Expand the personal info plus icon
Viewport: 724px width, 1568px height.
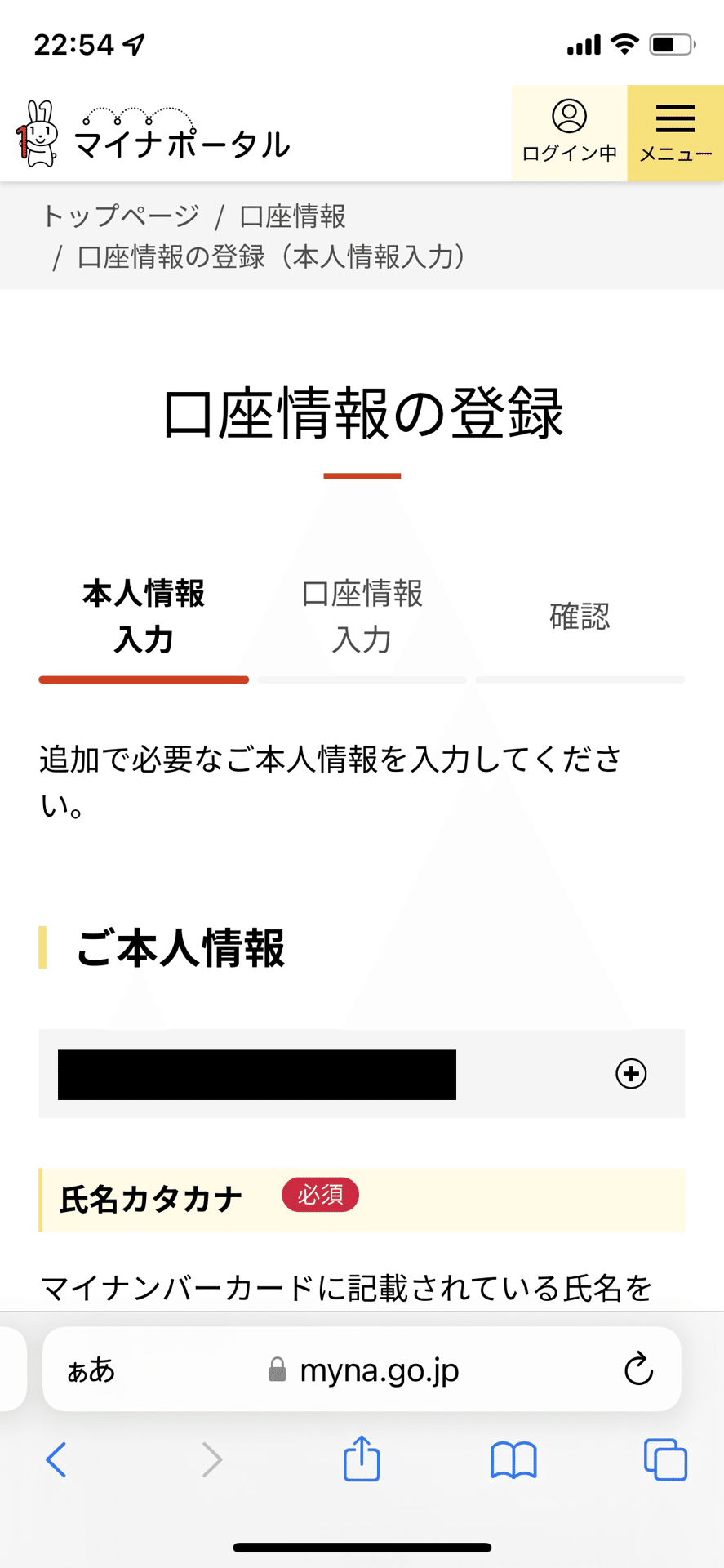630,1073
